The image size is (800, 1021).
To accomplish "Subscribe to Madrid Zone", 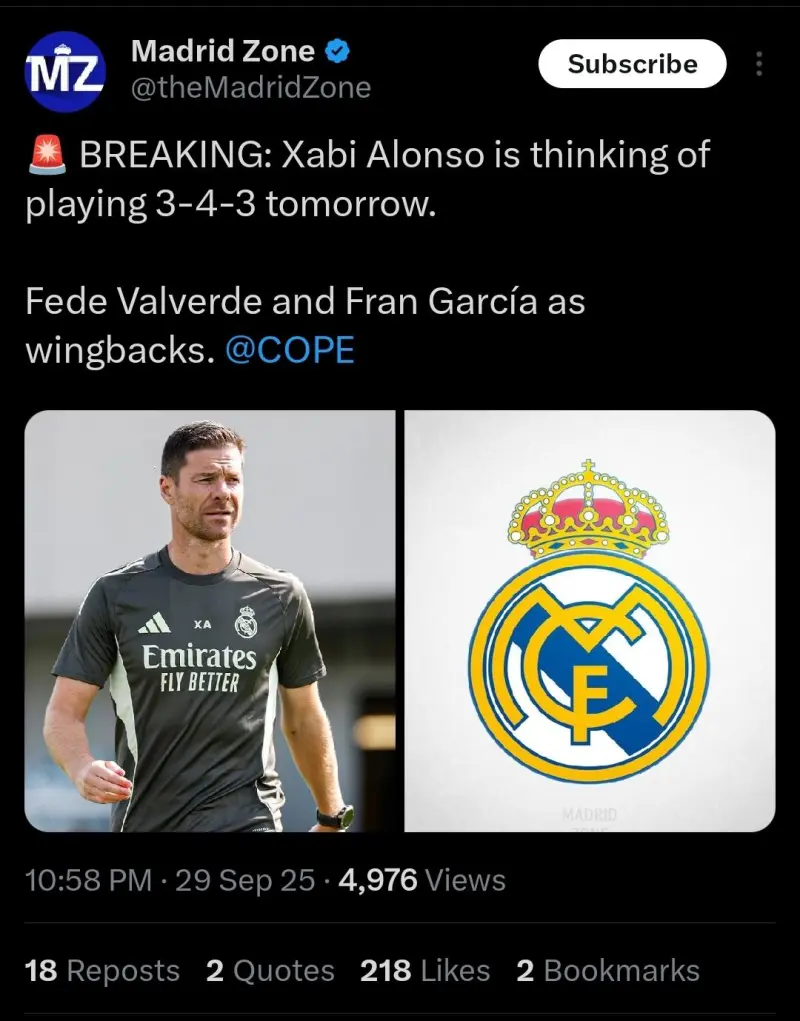I will click(x=632, y=64).
